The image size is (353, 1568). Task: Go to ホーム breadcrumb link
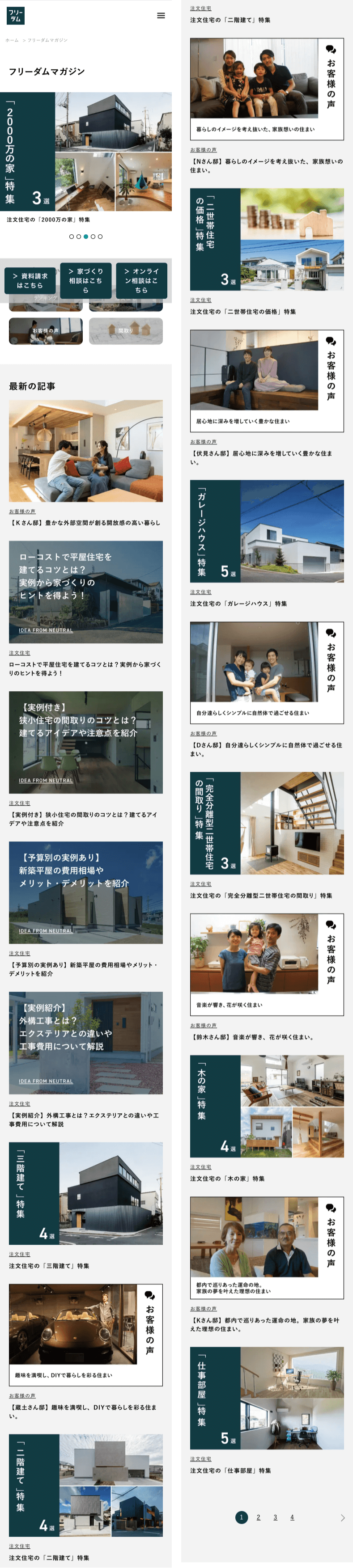pyautogui.click(x=12, y=40)
